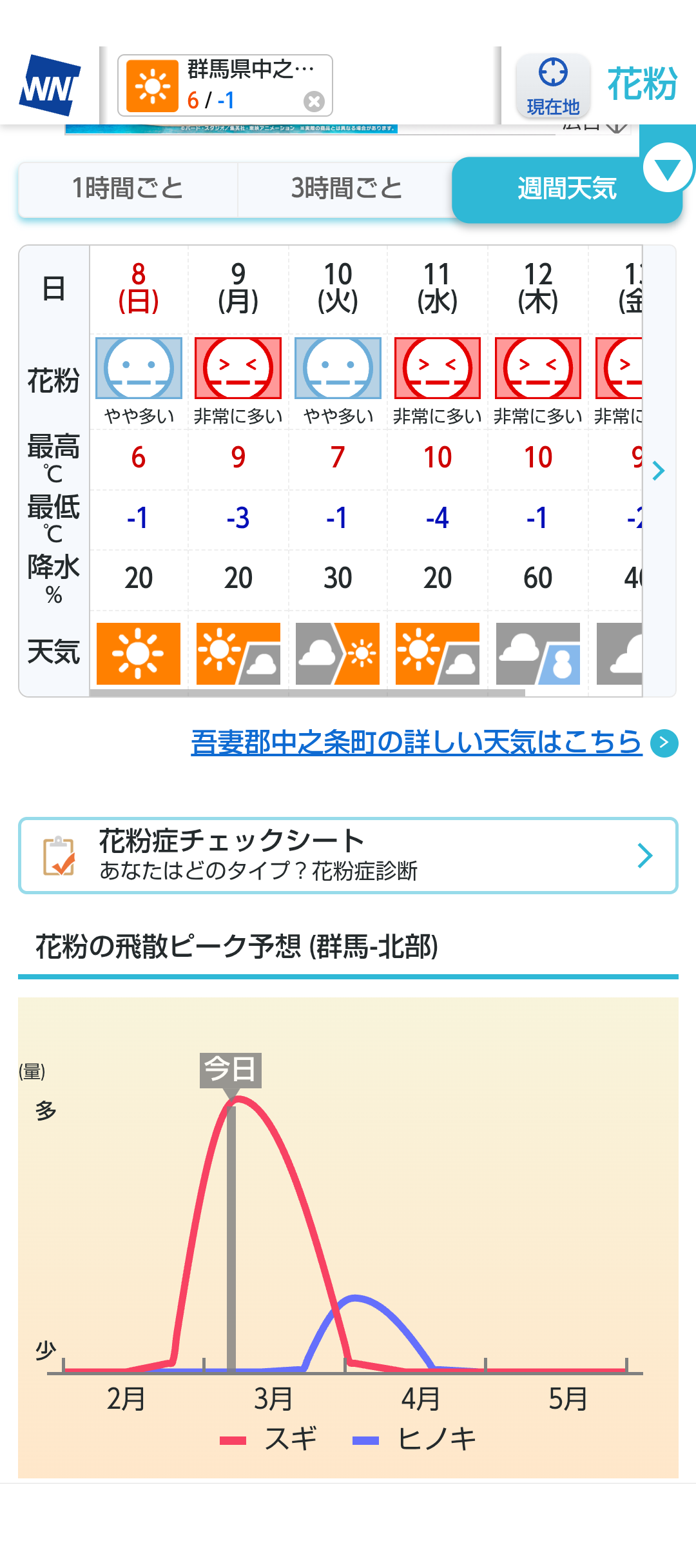The height and width of the screenshot is (1568, 696).
Task: Show next days with right arrow
Action: coord(659,471)
